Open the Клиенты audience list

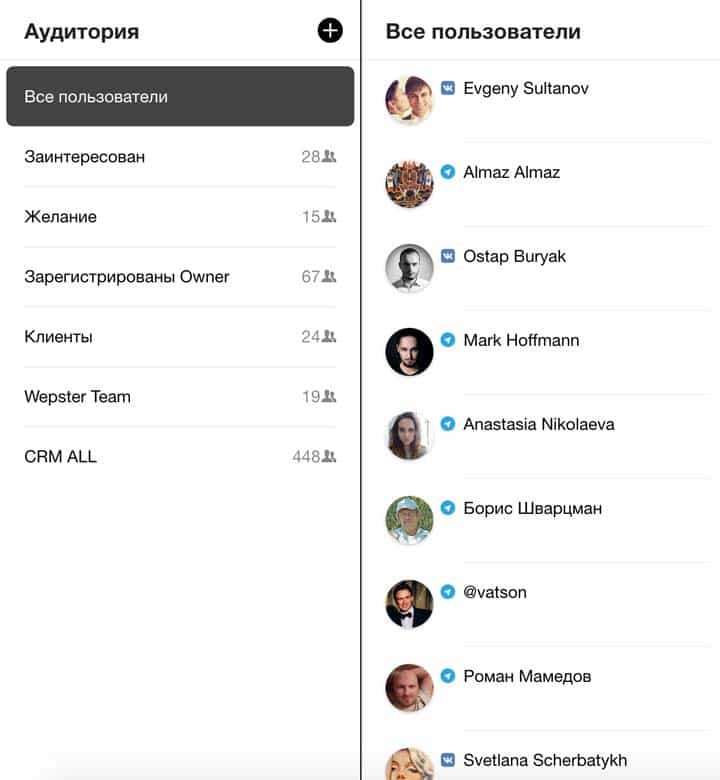click(x=180, y=337)
